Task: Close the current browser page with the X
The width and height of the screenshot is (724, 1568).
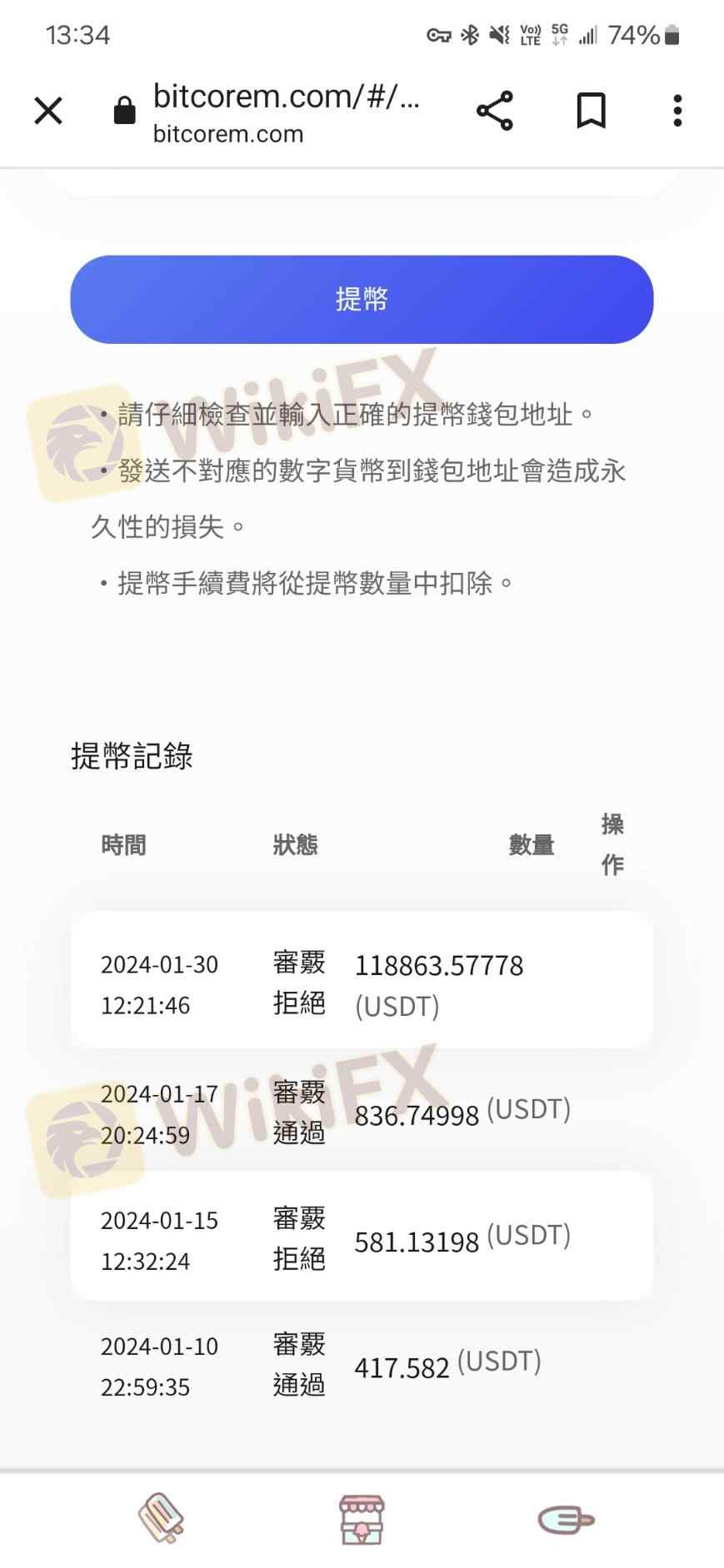Action: [x=47, y=109]
